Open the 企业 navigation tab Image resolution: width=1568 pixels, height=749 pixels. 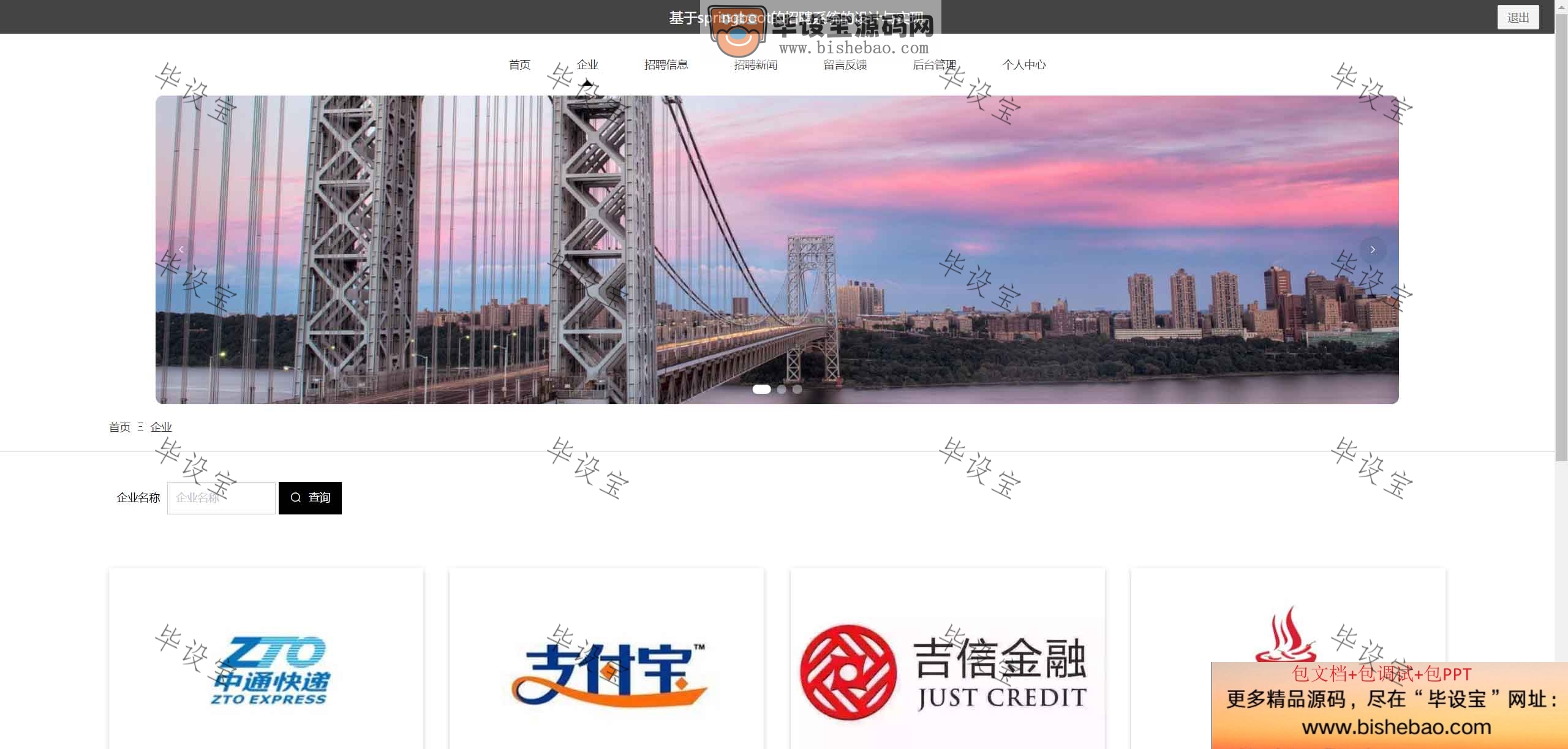click(587, 65)
